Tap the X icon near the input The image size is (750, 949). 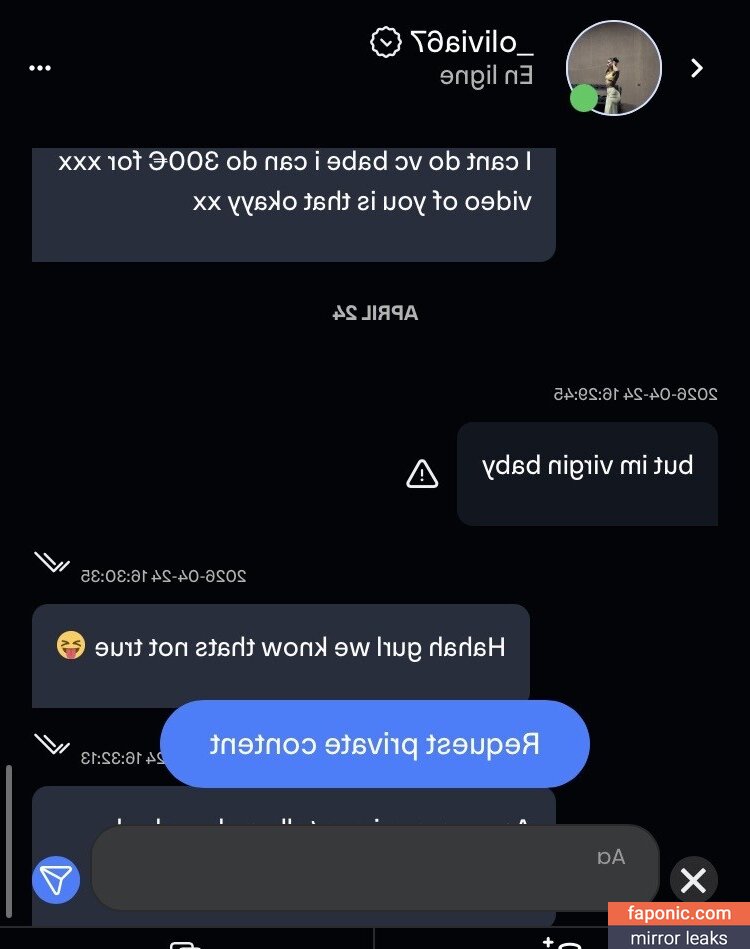tap(693, 881)
